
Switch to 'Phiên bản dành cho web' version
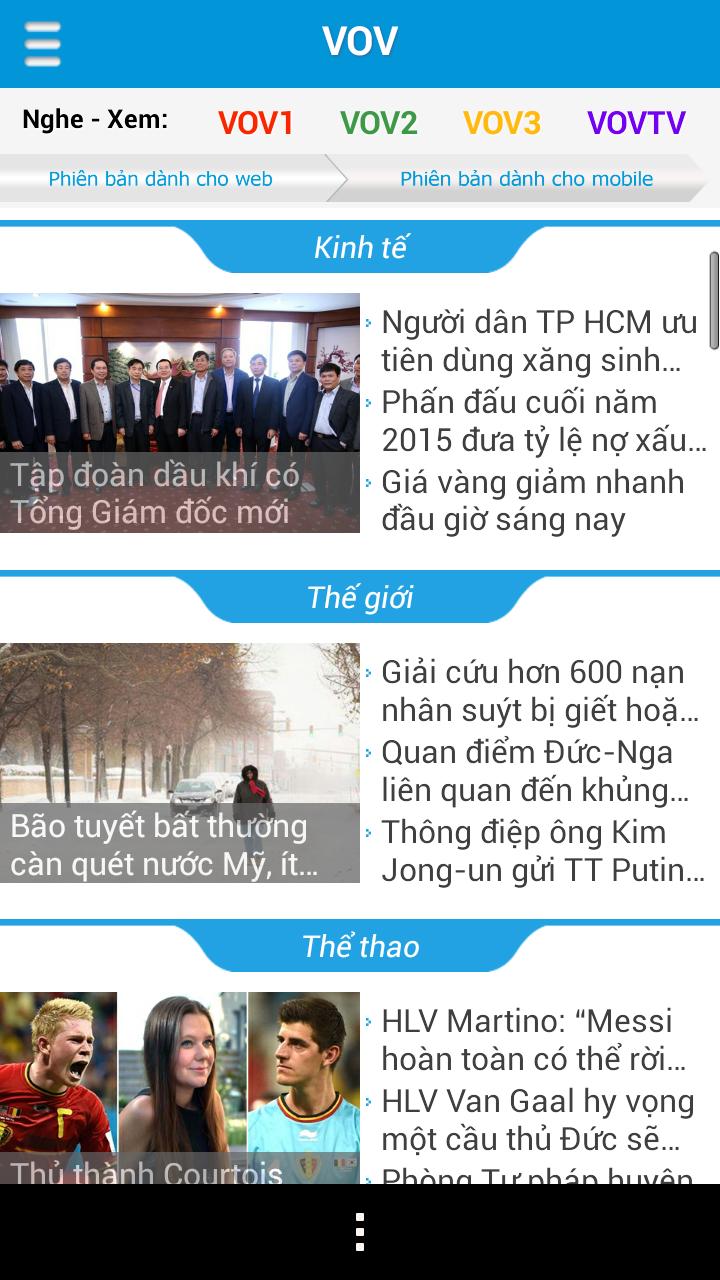[162, 179]
